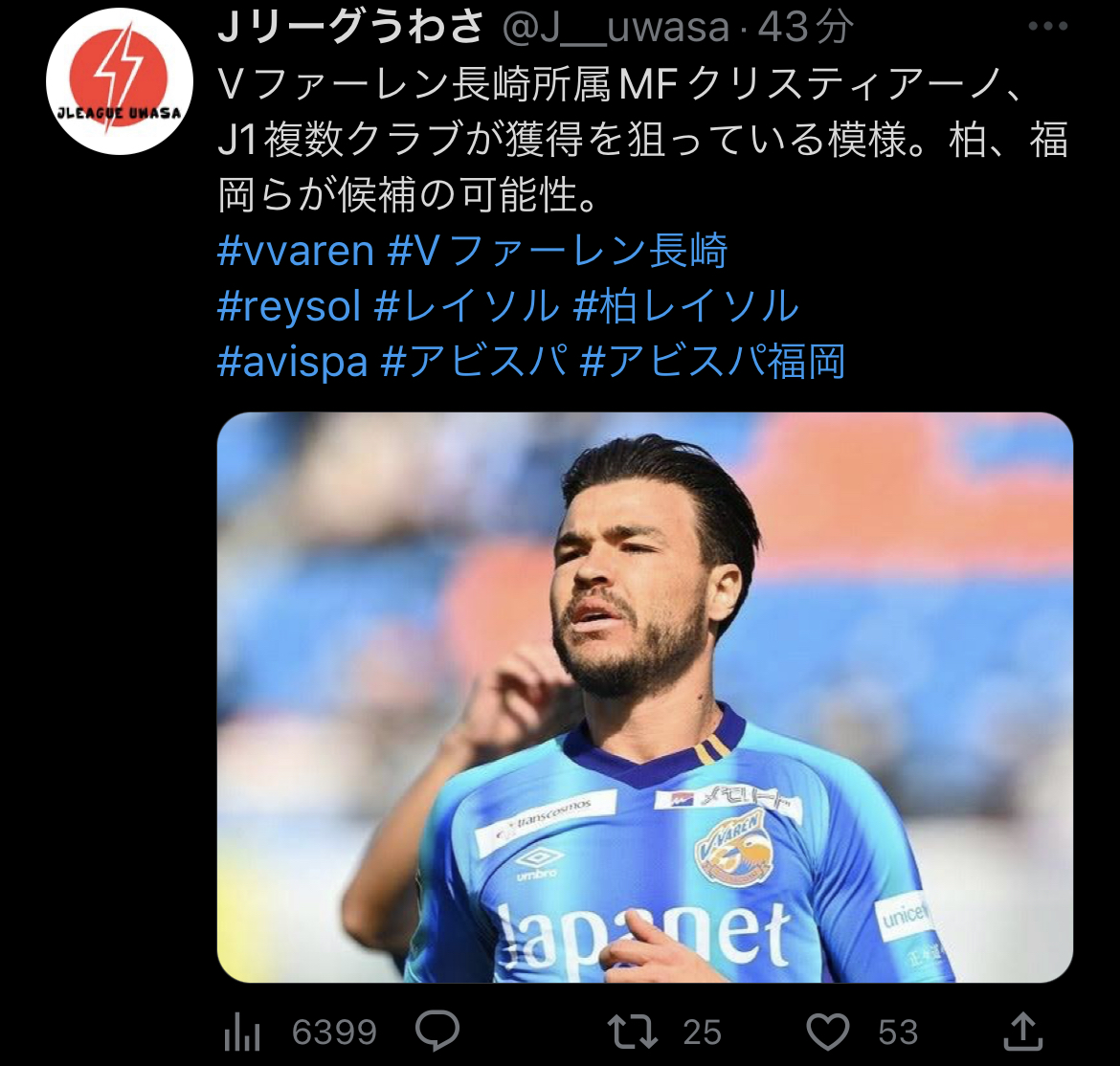Share this tweet

1022,1032
